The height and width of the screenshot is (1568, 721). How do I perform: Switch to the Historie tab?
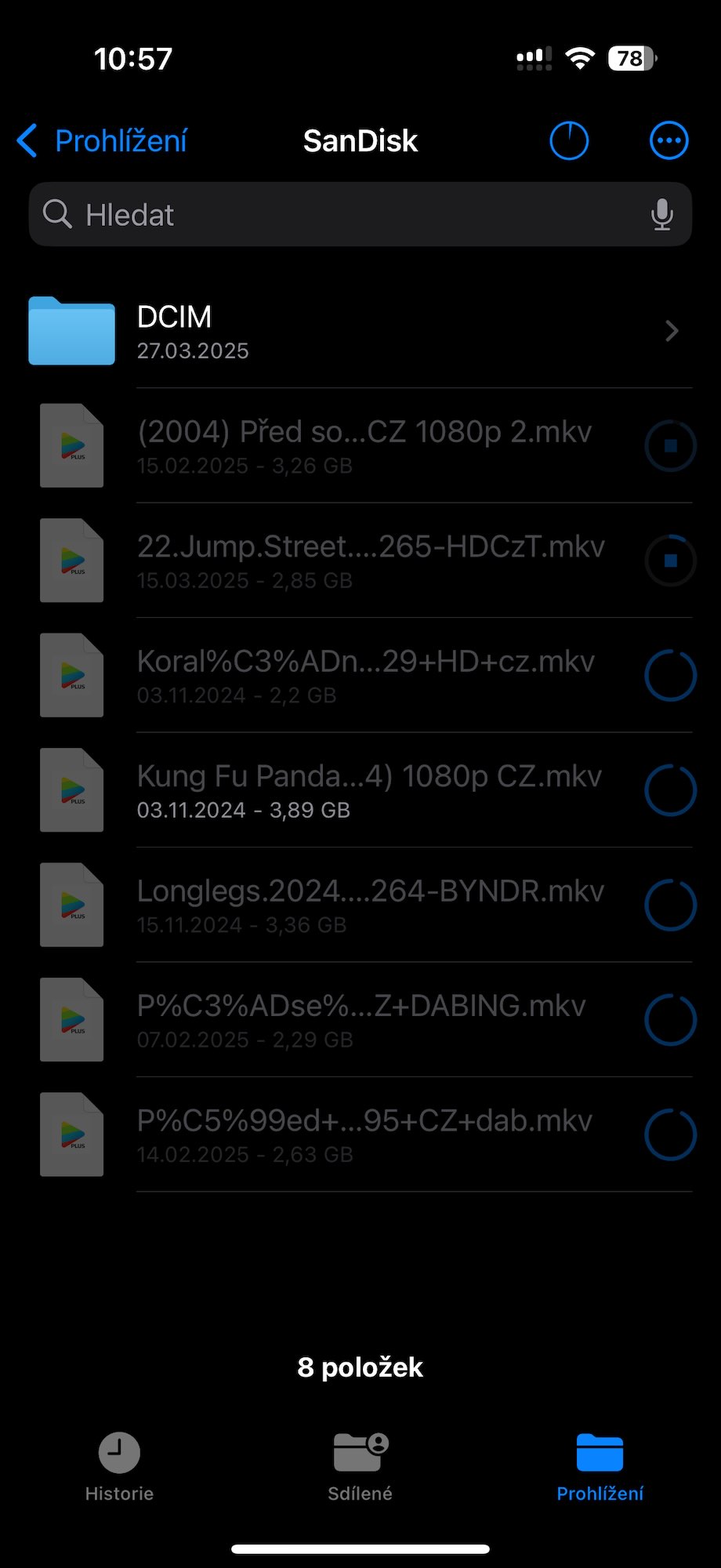click(x=119, y=1466)
